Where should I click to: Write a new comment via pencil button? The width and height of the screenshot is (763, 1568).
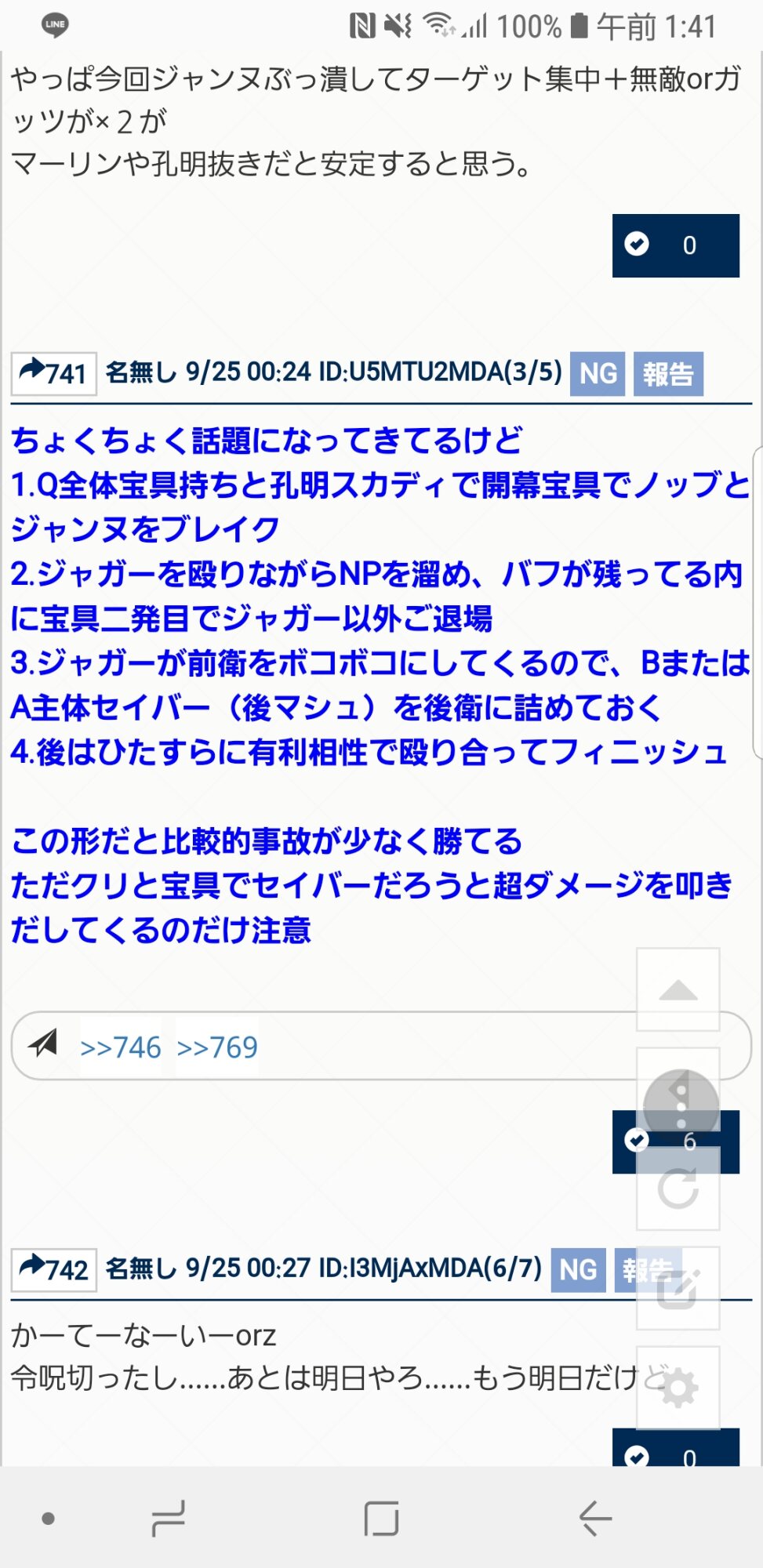click(678, 1288)
